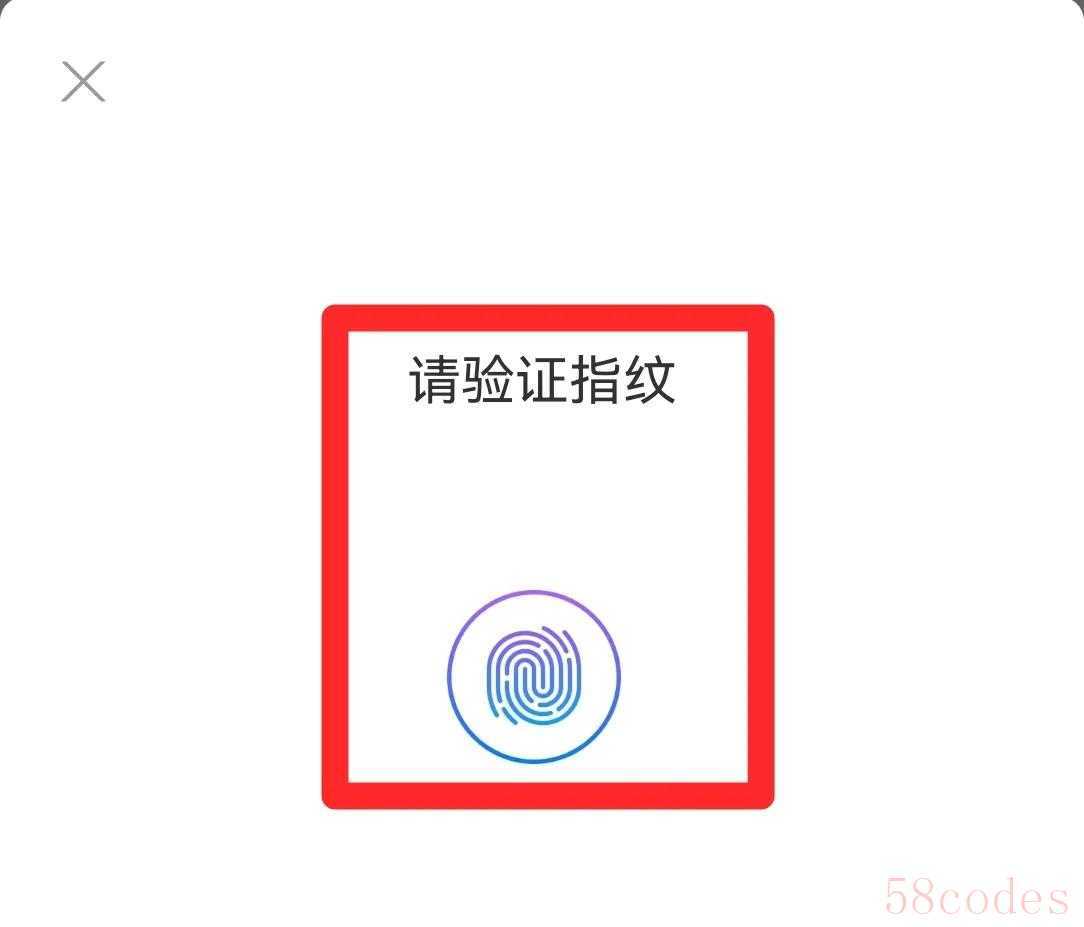Tap the fingerprint sensor icon

534,677
